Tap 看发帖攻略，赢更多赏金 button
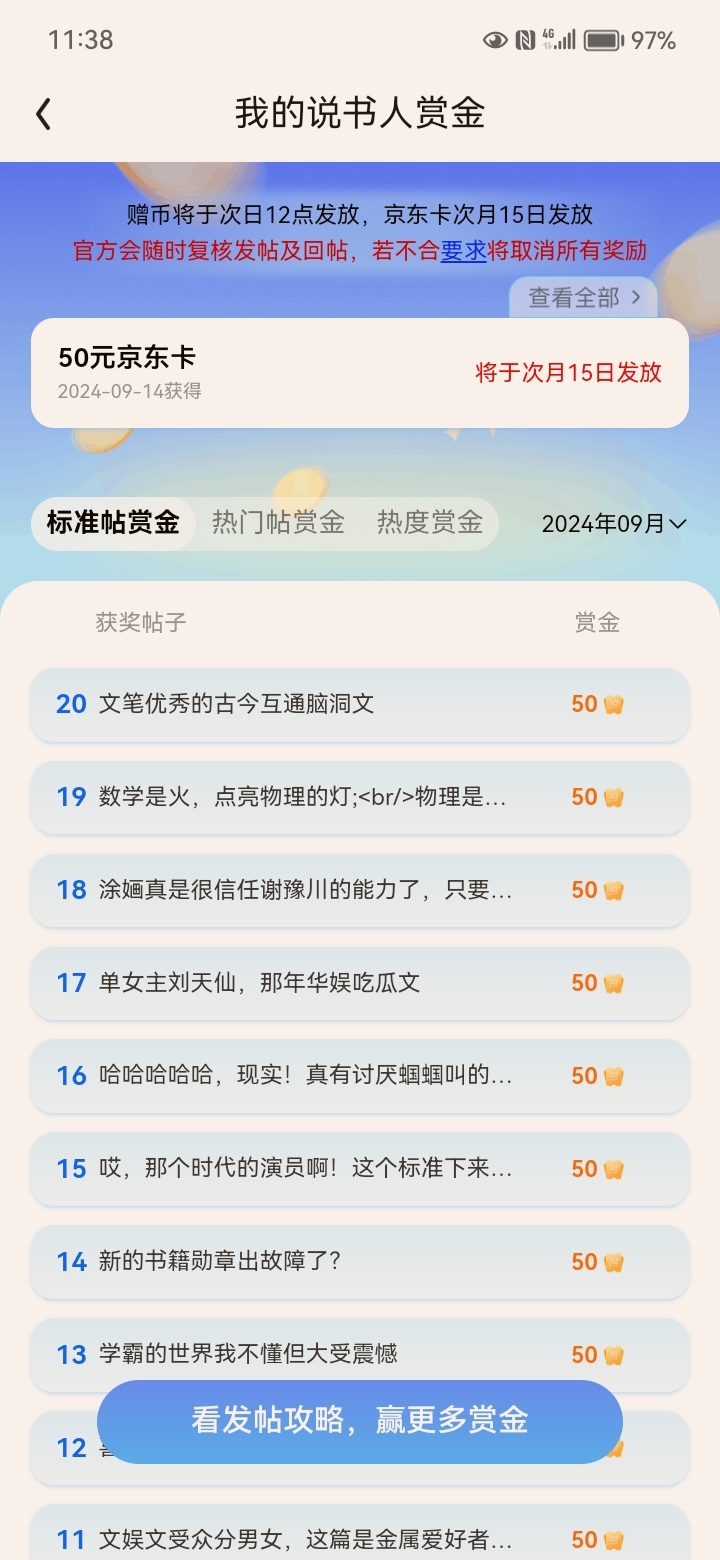Screen dimensions: 720x1560 360,1421
